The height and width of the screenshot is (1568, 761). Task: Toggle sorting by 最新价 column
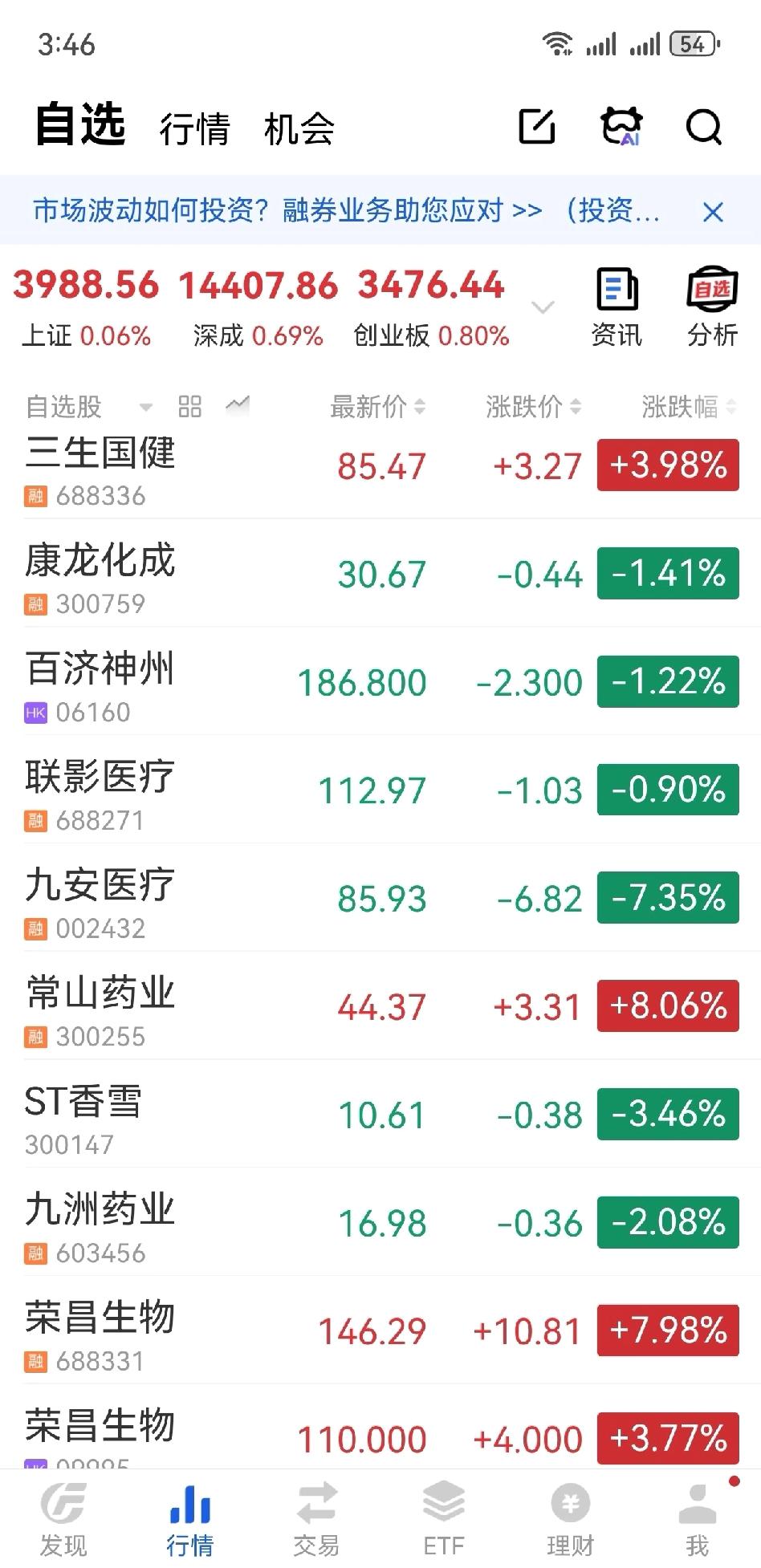[x=378, y=407]
